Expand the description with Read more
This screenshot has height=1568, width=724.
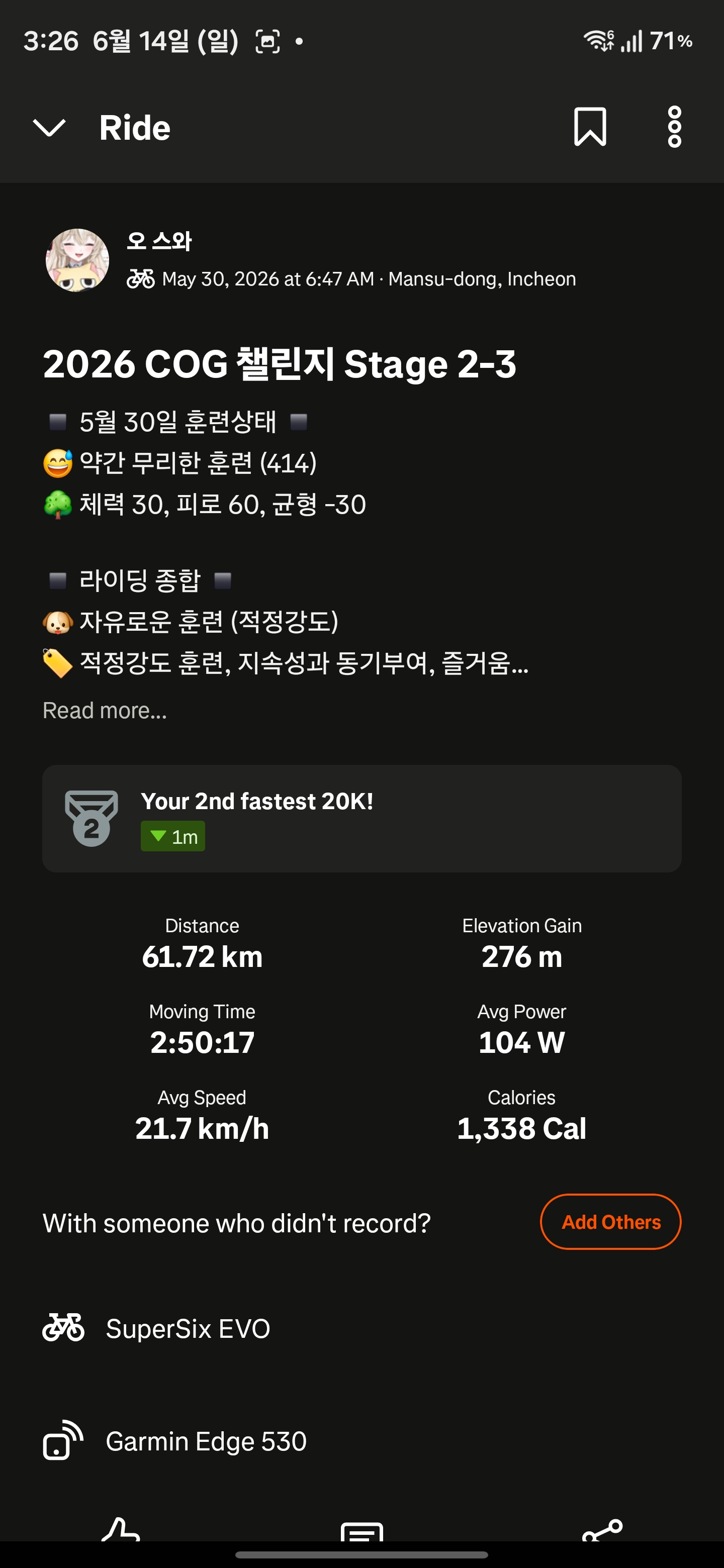coord(105,710)
